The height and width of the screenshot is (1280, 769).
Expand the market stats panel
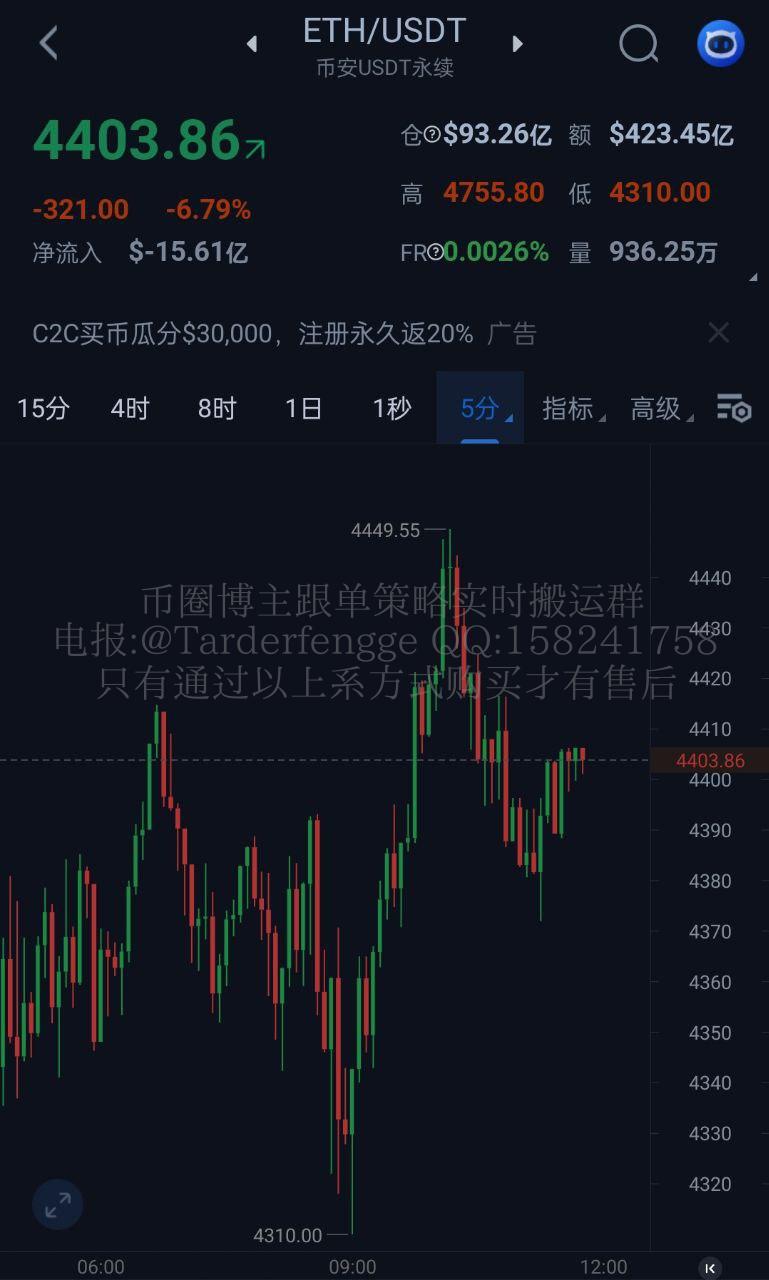(x=752, y=278)
